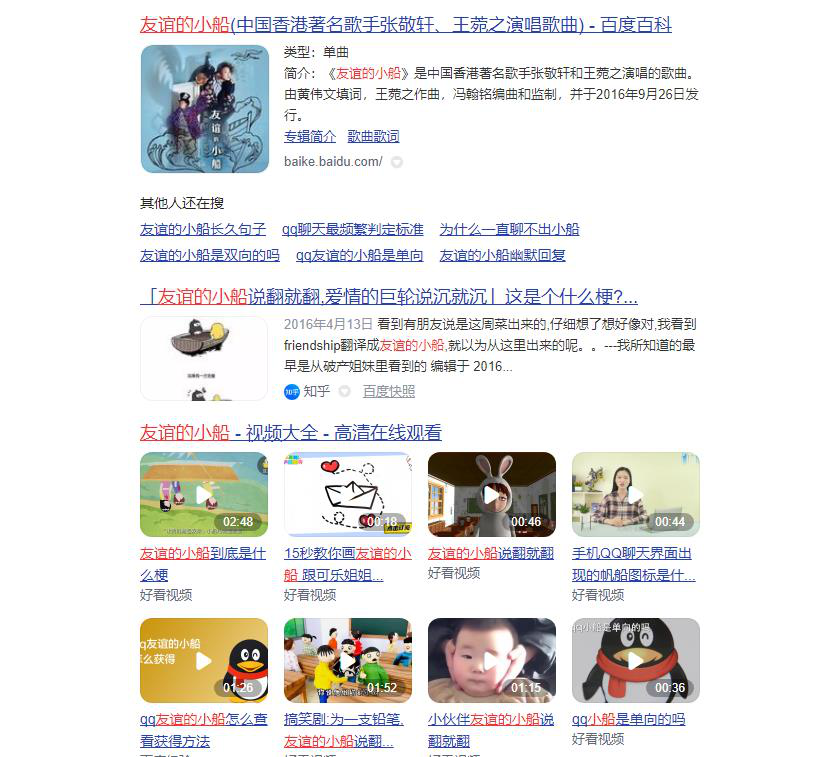Play the video about 手机QQ聊天界面帆船图标
820x757 pixels.
(636, 494)
